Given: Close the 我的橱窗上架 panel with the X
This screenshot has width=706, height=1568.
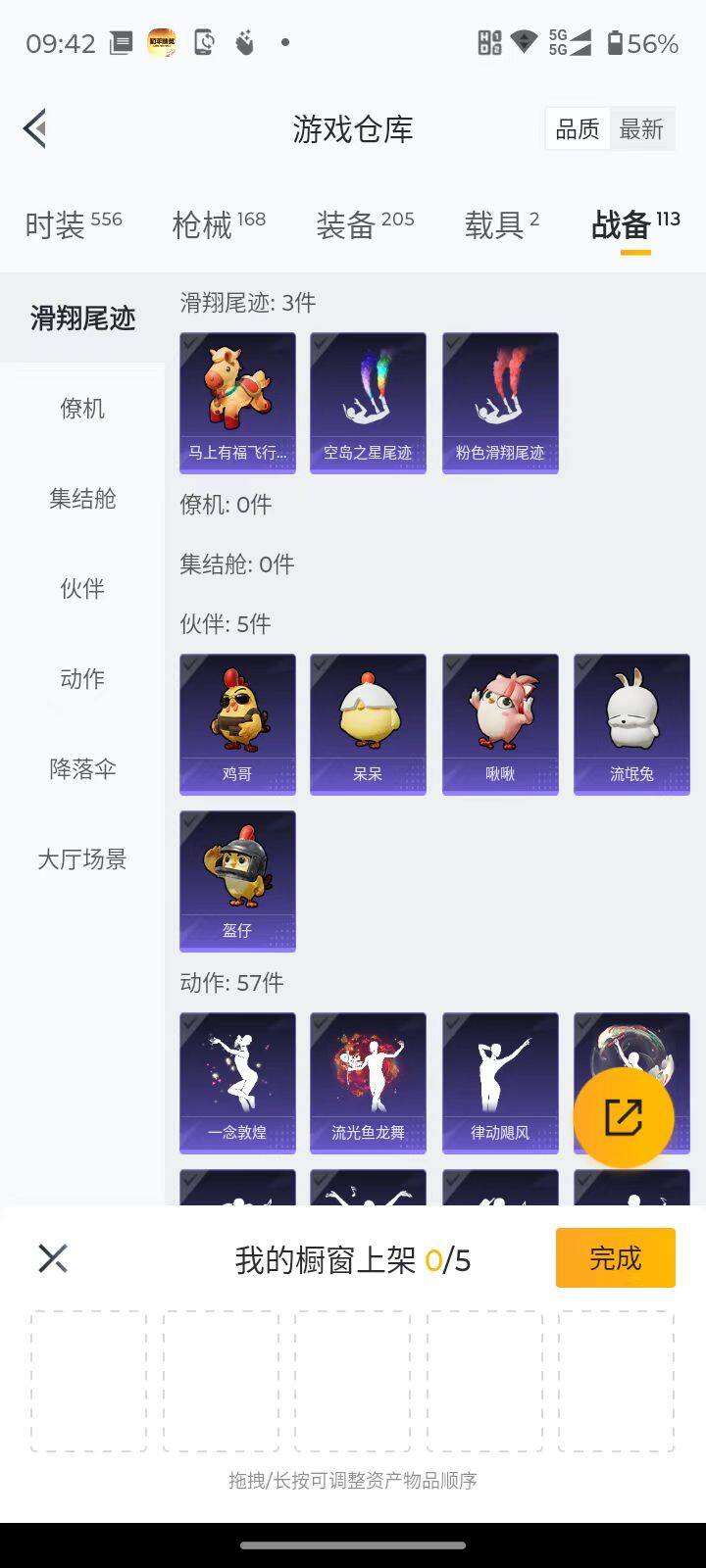Looking at the screenshot, I should coord(53,1257).
